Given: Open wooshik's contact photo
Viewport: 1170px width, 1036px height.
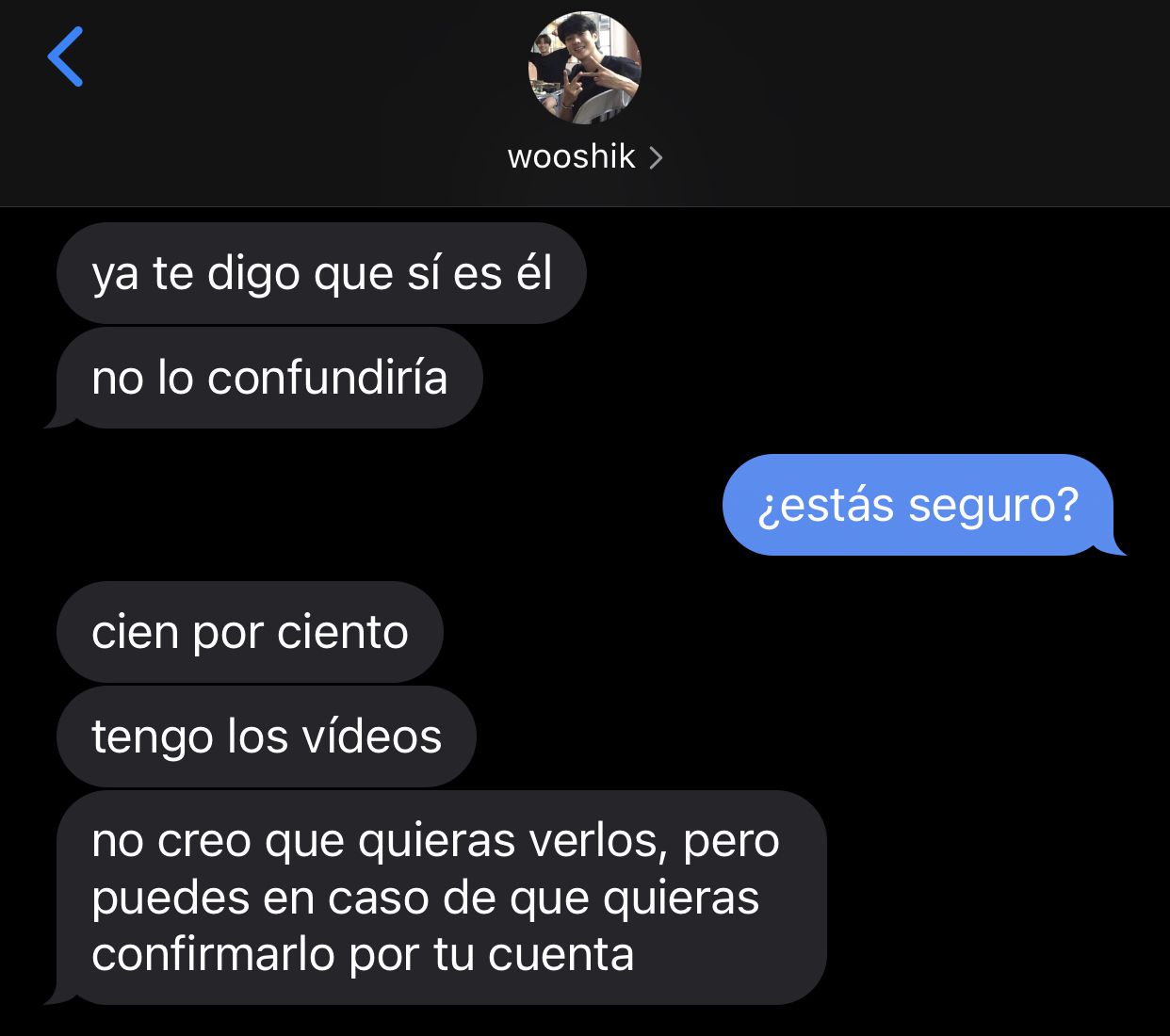Looking at the screenshot, I should (584, 68).
